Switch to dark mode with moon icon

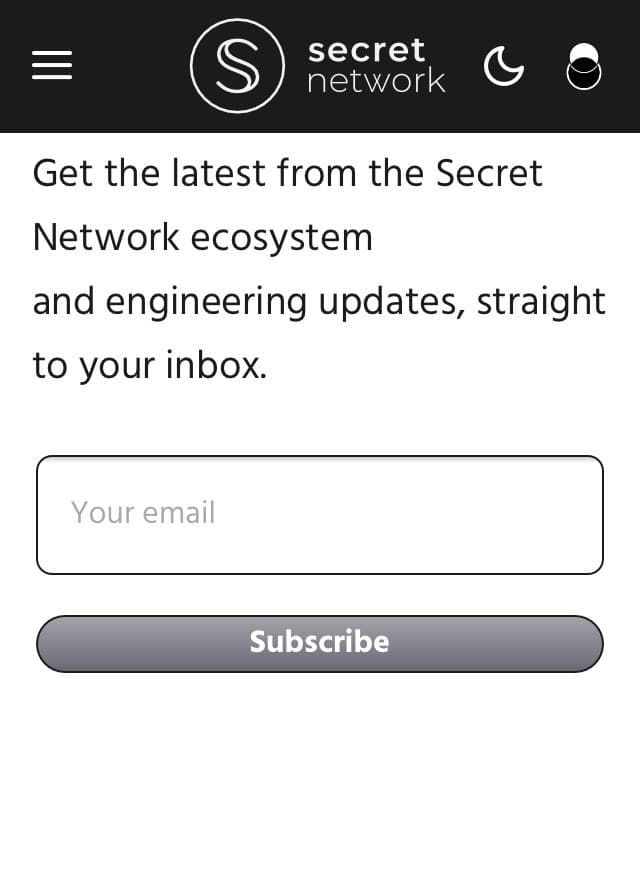tap(503, 67)
